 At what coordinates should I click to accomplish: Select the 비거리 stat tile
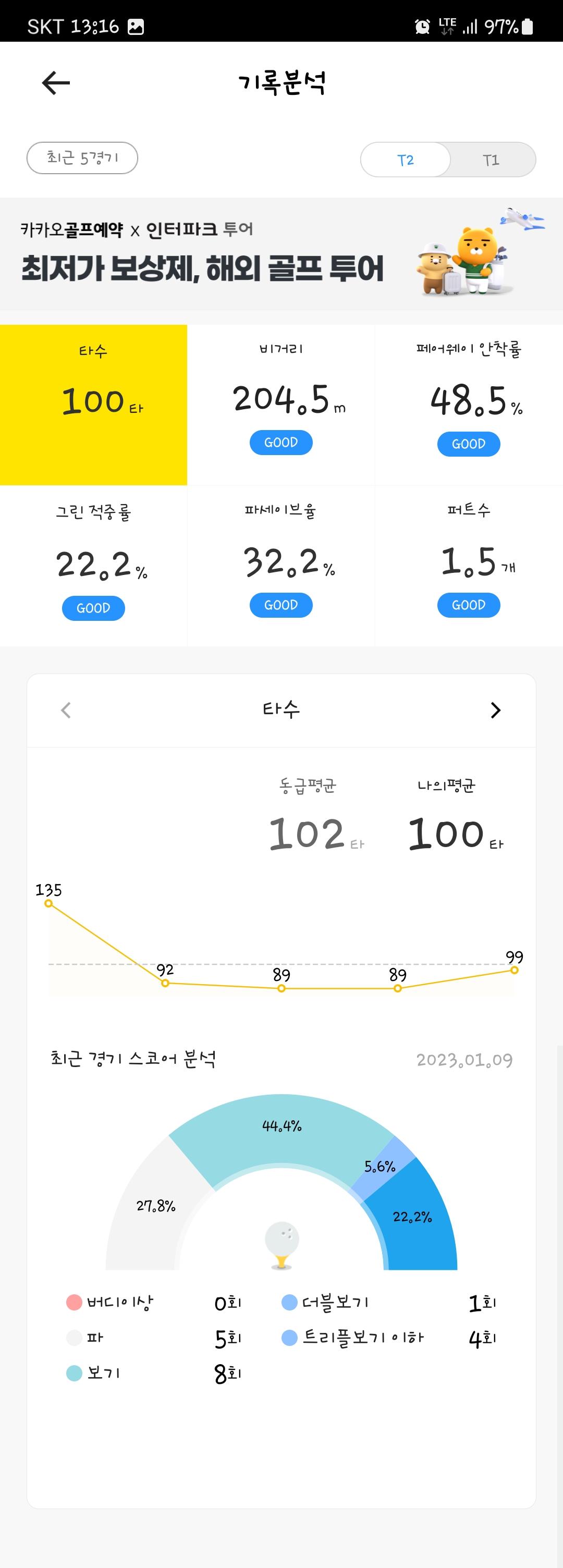[281, 405]
